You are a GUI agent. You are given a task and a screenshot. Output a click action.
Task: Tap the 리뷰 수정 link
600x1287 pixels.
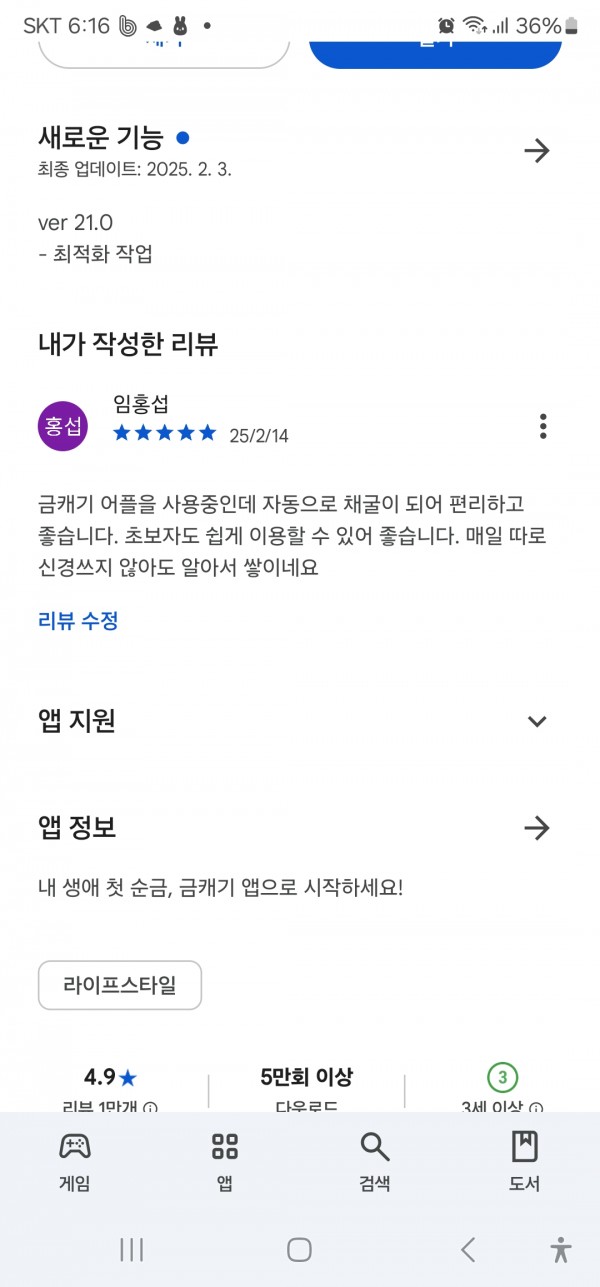coord(78,621)
